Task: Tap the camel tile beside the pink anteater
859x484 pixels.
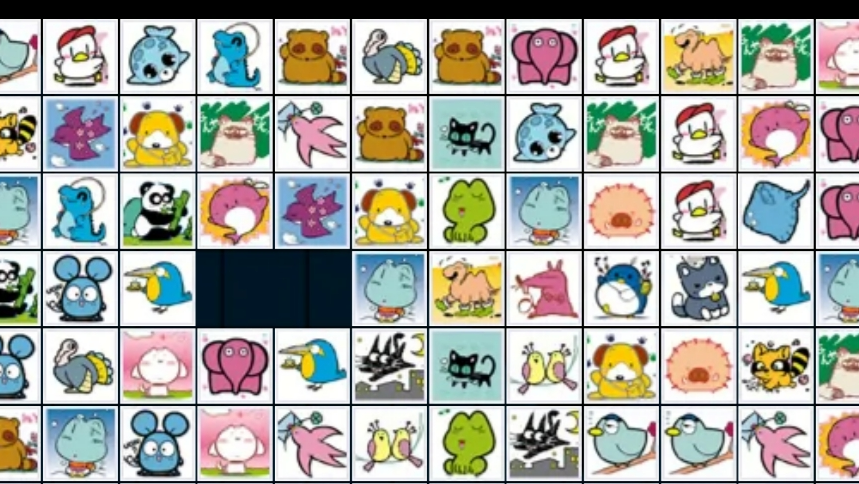Action: click(466, 288)
